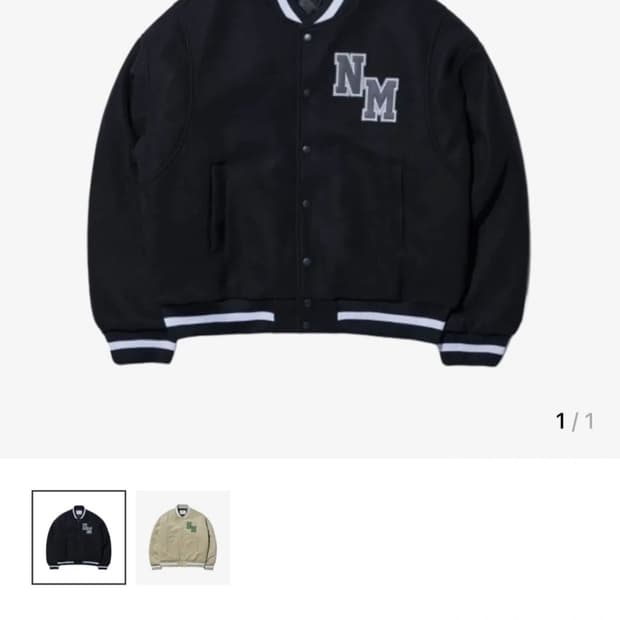Screen dimensions: 620x620
Task: Open the large black jacket product image
Action: 310,190
